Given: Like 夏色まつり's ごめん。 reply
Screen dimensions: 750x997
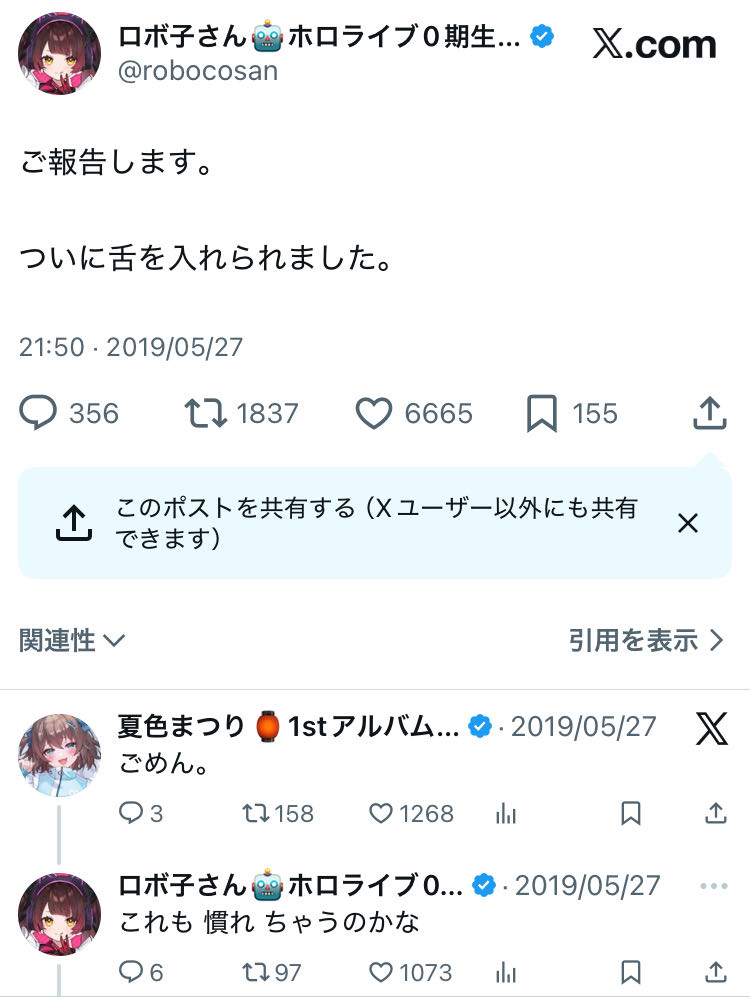Looking at the screenshot, I should click(x=381, y=814).
